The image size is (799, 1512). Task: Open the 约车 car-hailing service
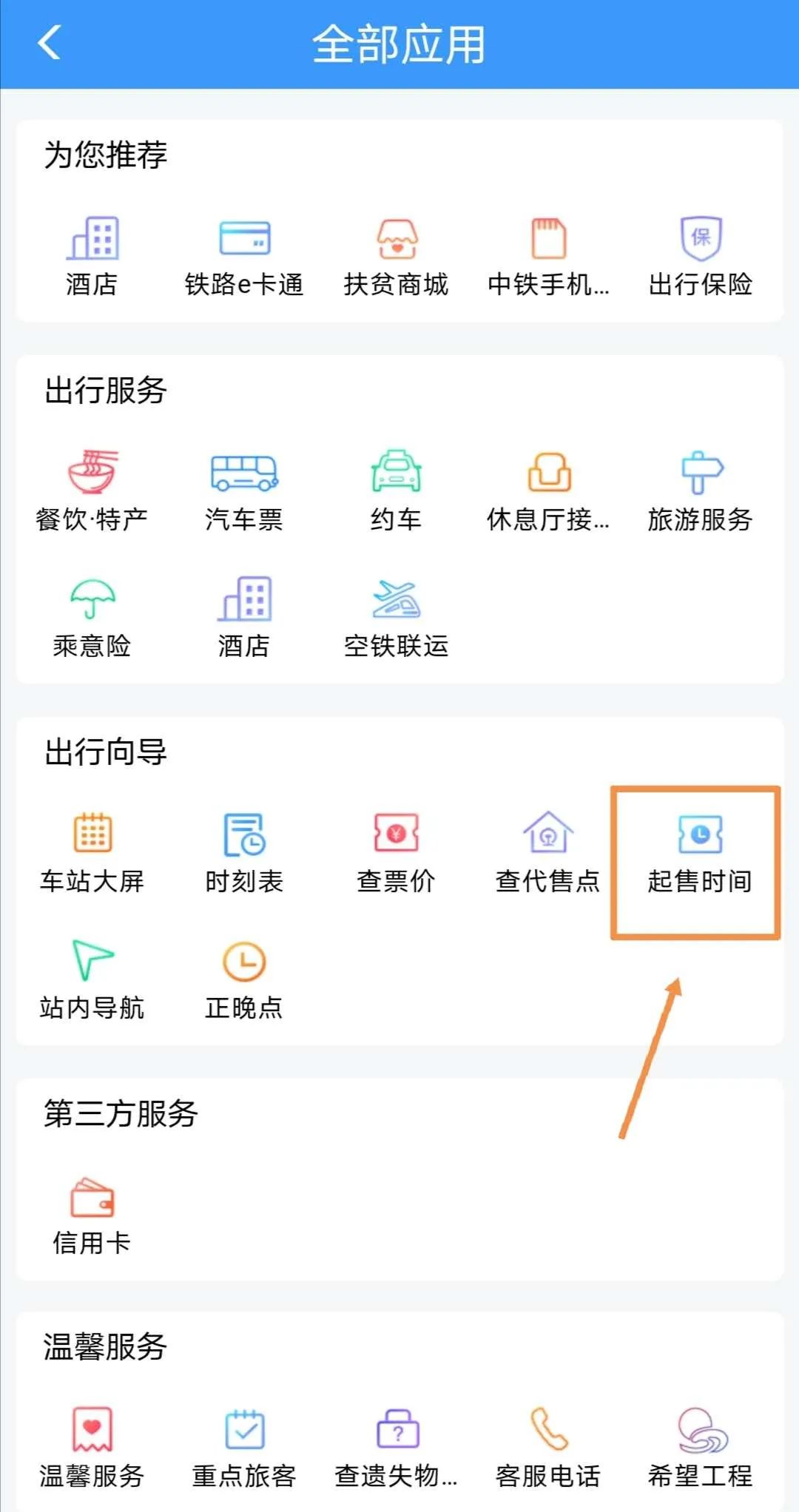[x=397, y=488]
